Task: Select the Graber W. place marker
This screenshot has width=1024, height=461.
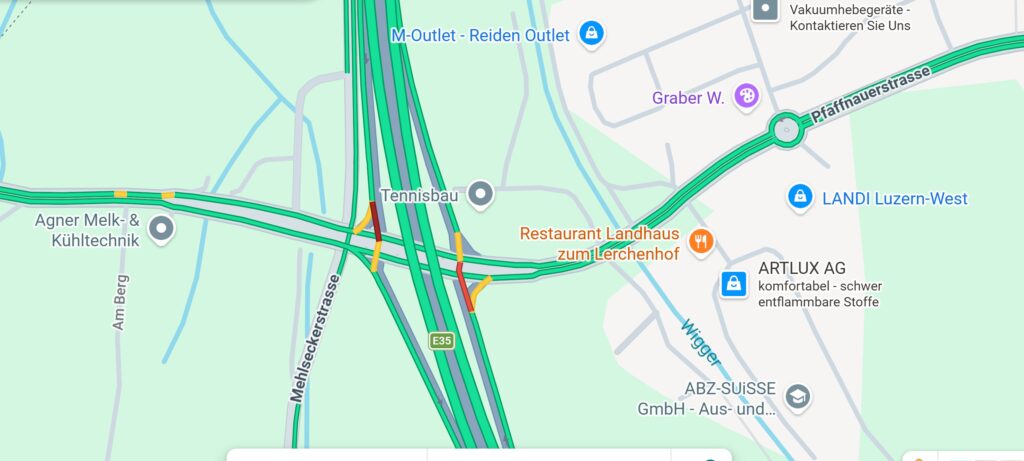Action: 746,97
